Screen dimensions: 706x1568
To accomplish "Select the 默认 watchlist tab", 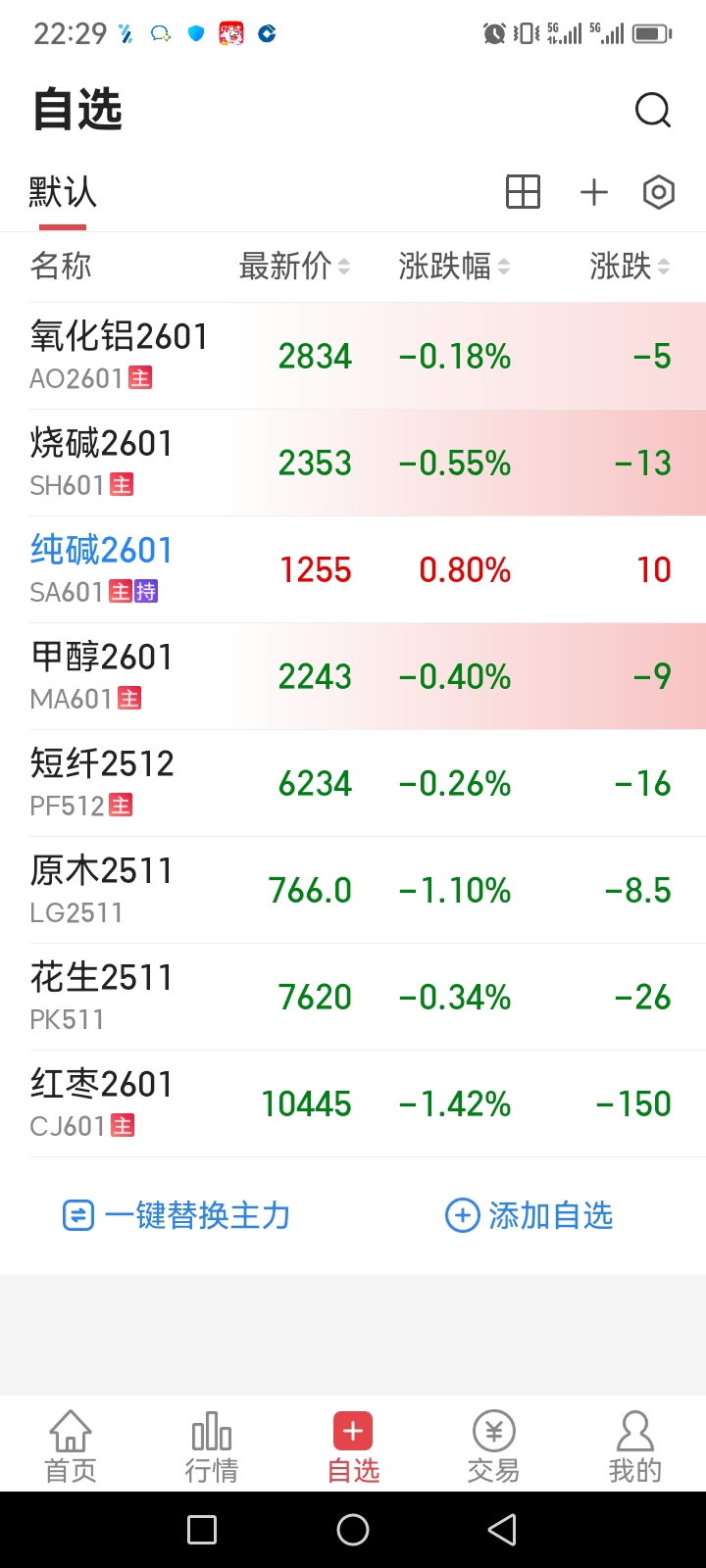I will (63, 192).
